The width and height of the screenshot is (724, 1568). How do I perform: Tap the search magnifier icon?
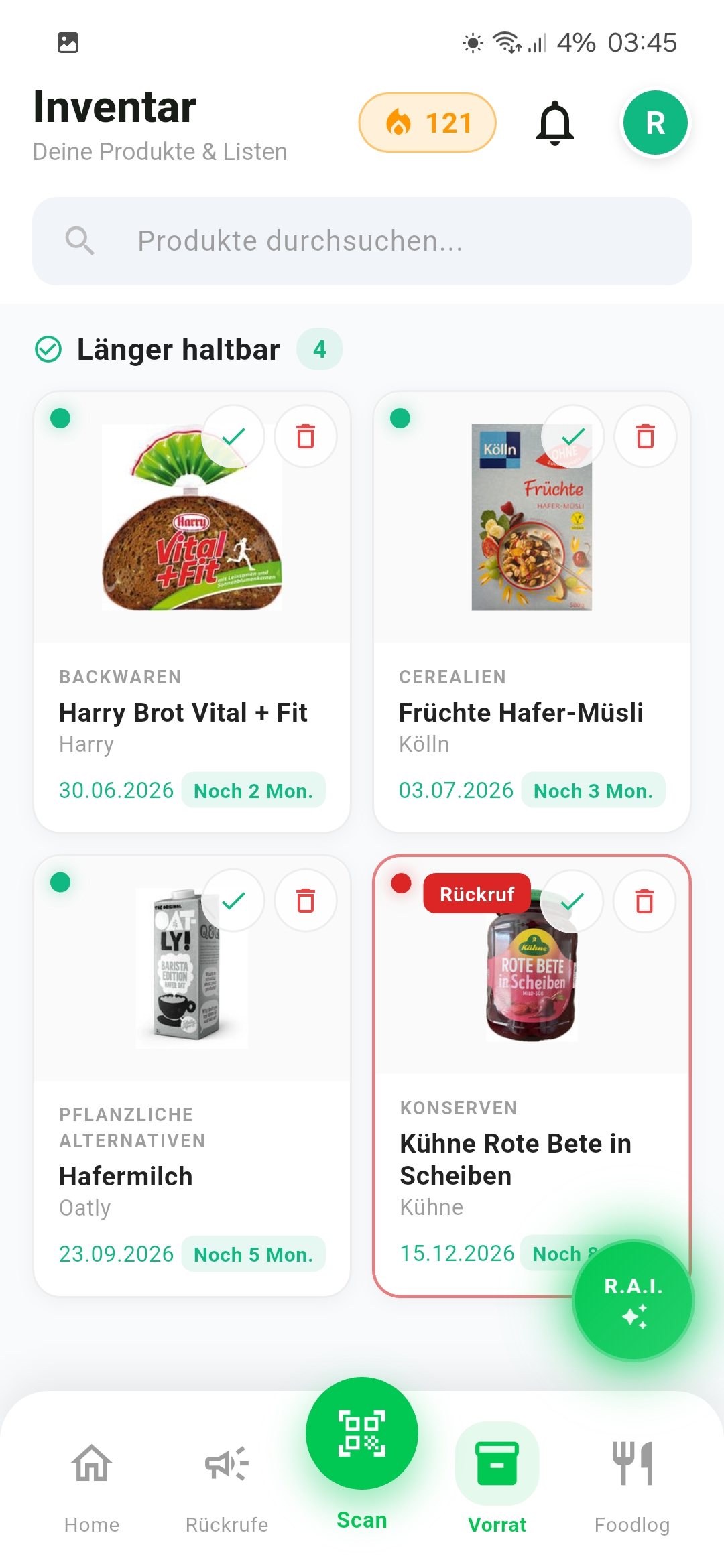tap(80, 241)
